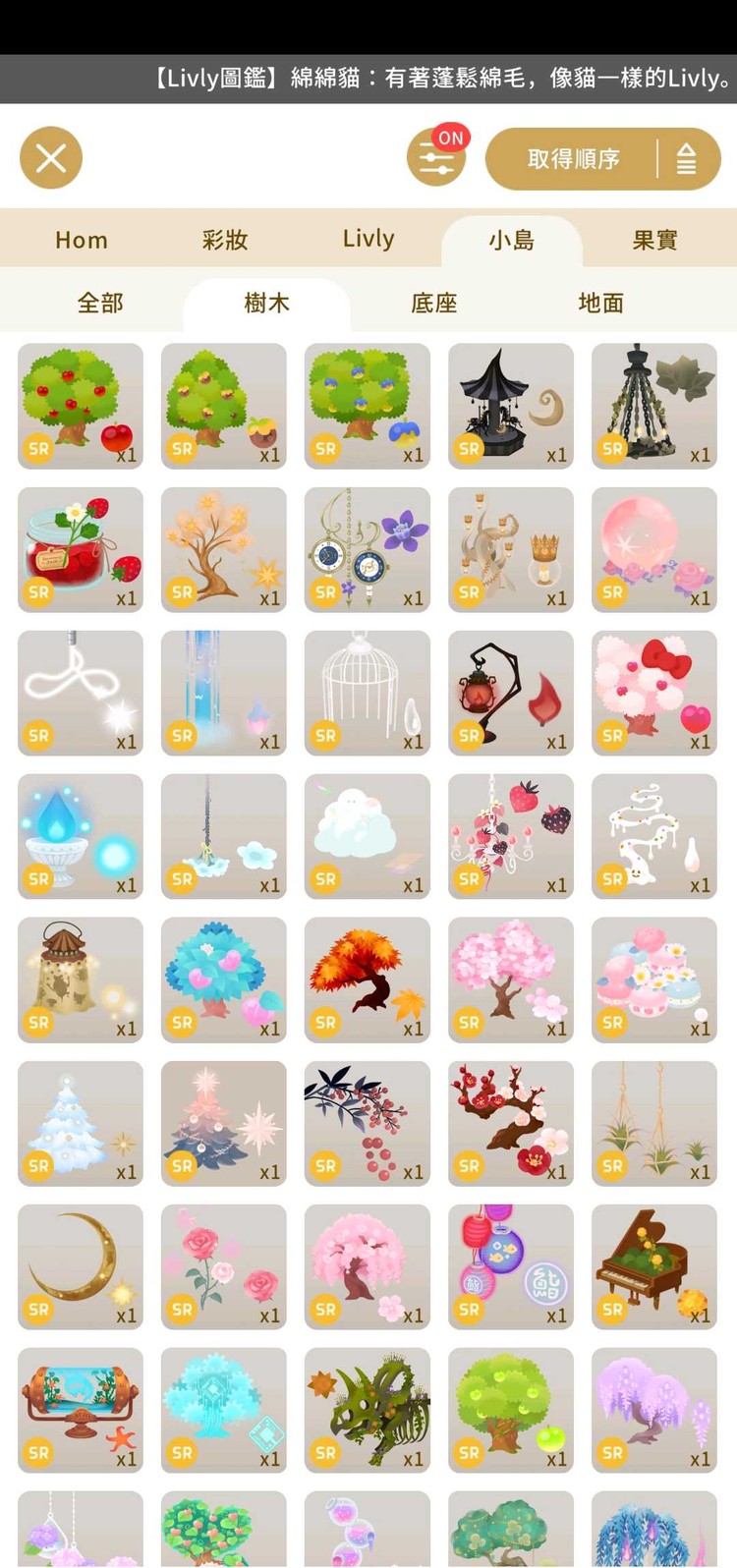
Task: Select the red maple tree item
Action: pos(368,980)
